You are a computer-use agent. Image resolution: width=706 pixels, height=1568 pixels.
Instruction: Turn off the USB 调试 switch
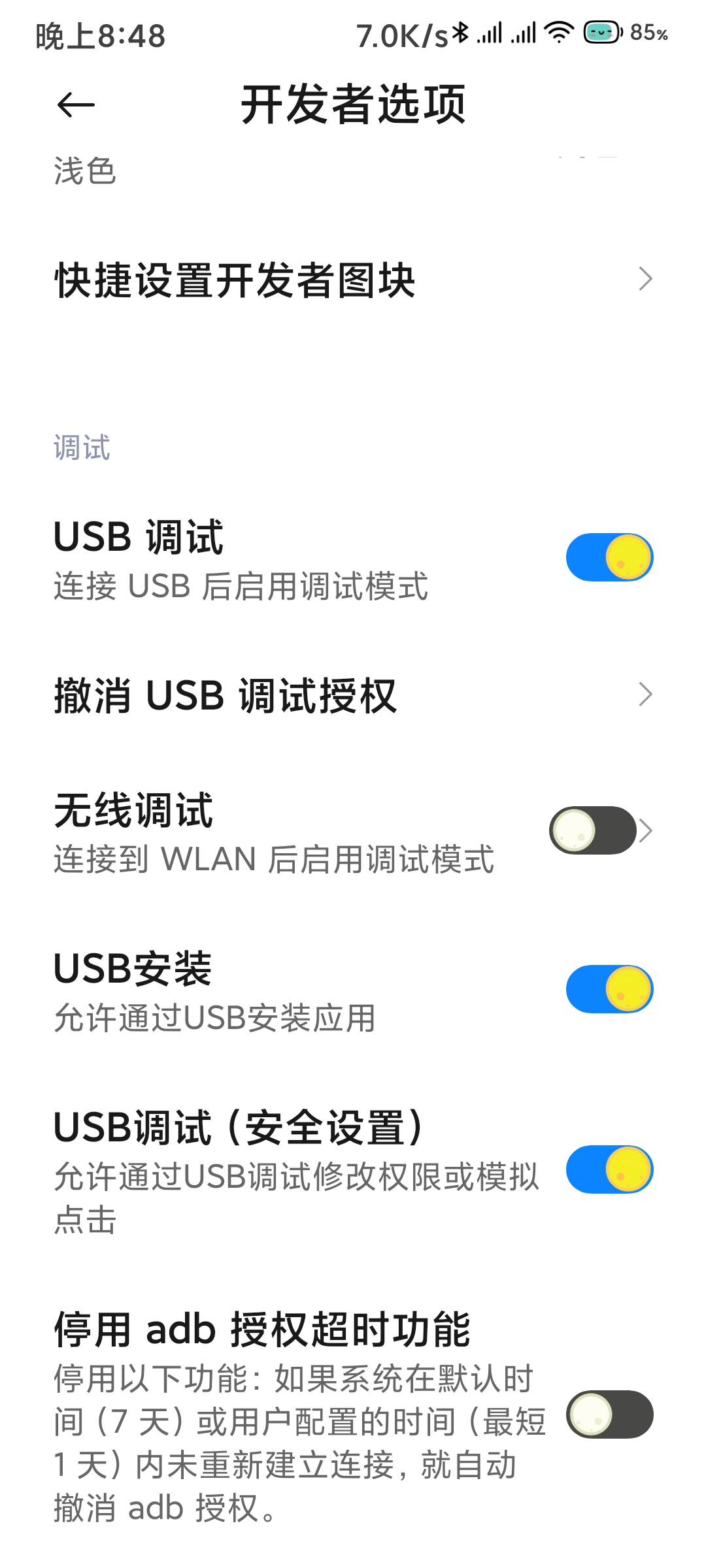(609, 557)
